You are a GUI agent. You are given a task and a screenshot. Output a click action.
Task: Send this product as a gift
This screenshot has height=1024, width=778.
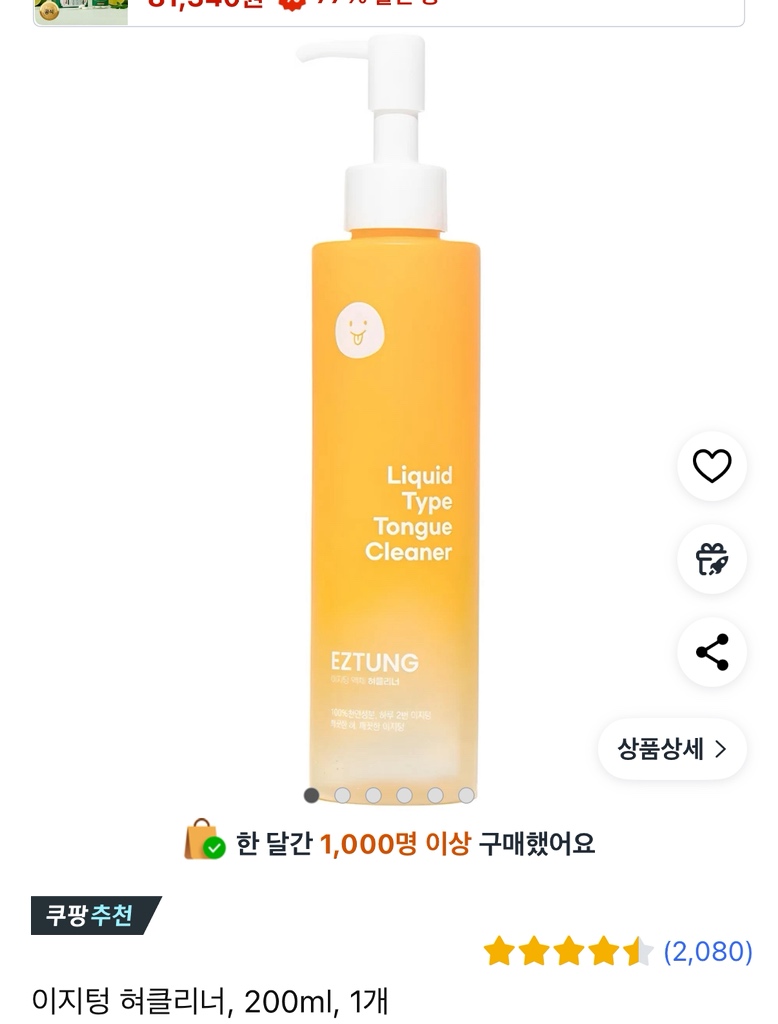point(712,559)
